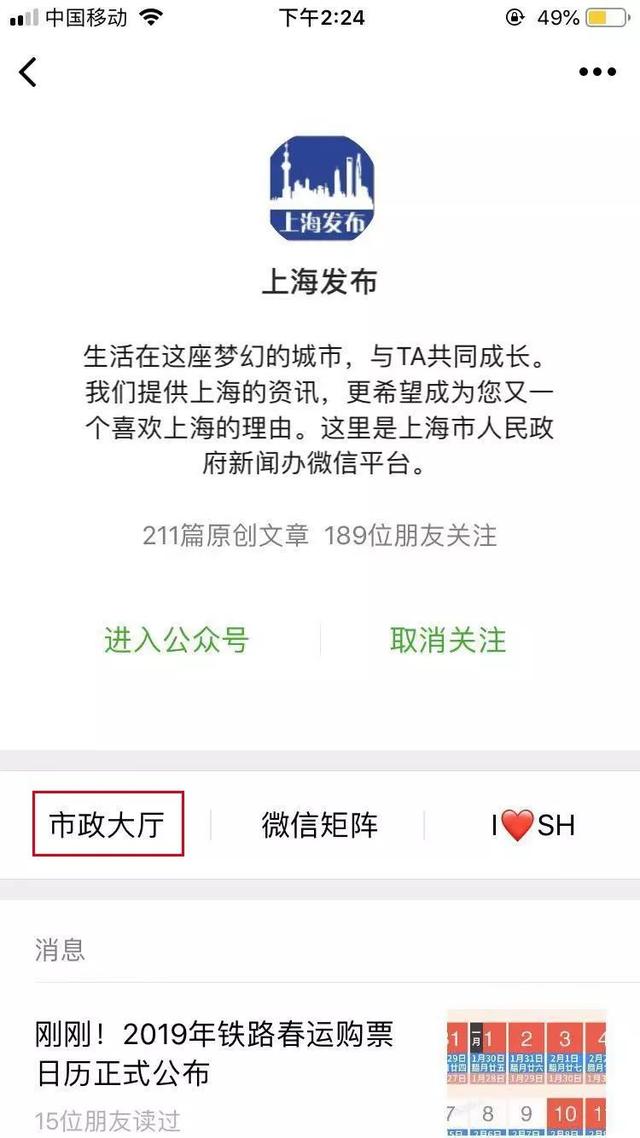View the 上海发布 profile avatar

pyautogui.click(x=320, y=189)
